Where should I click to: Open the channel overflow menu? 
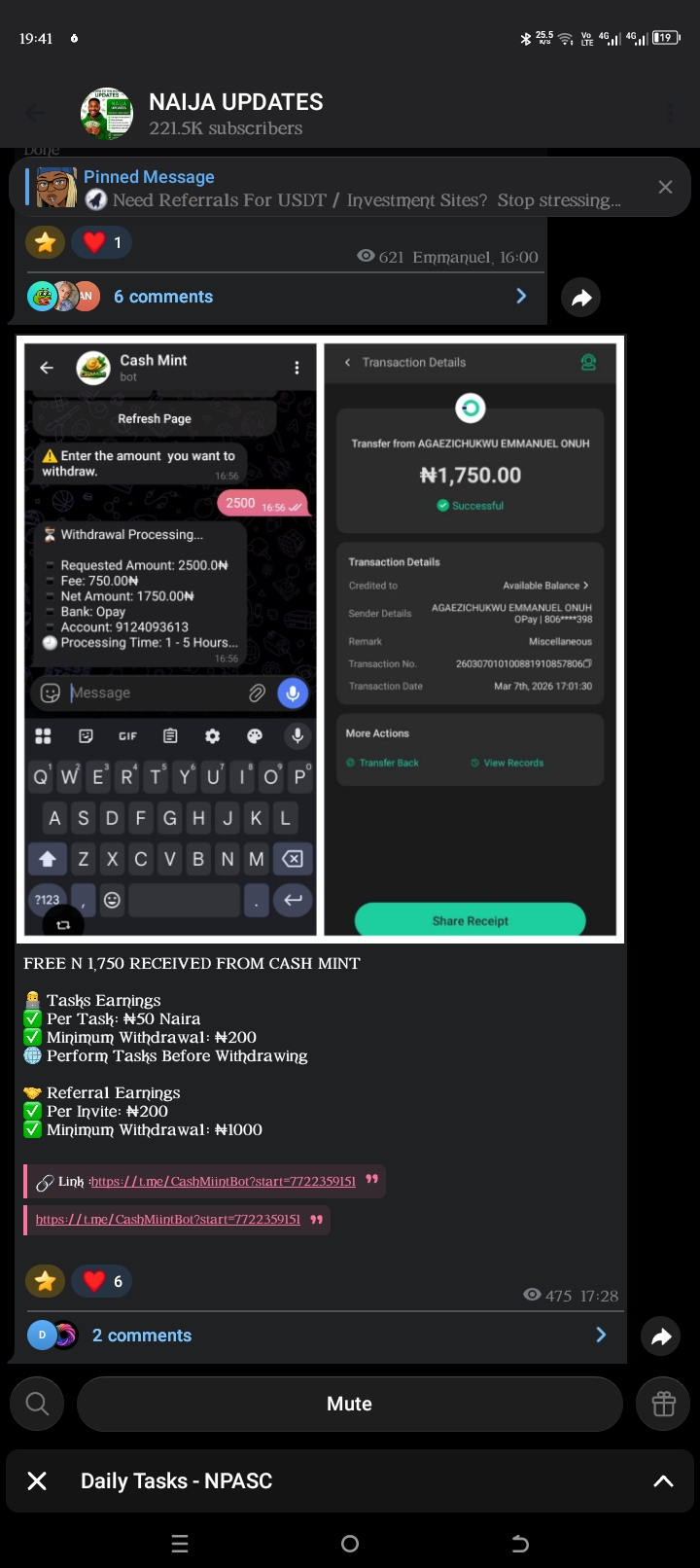[x=671, y=114]
